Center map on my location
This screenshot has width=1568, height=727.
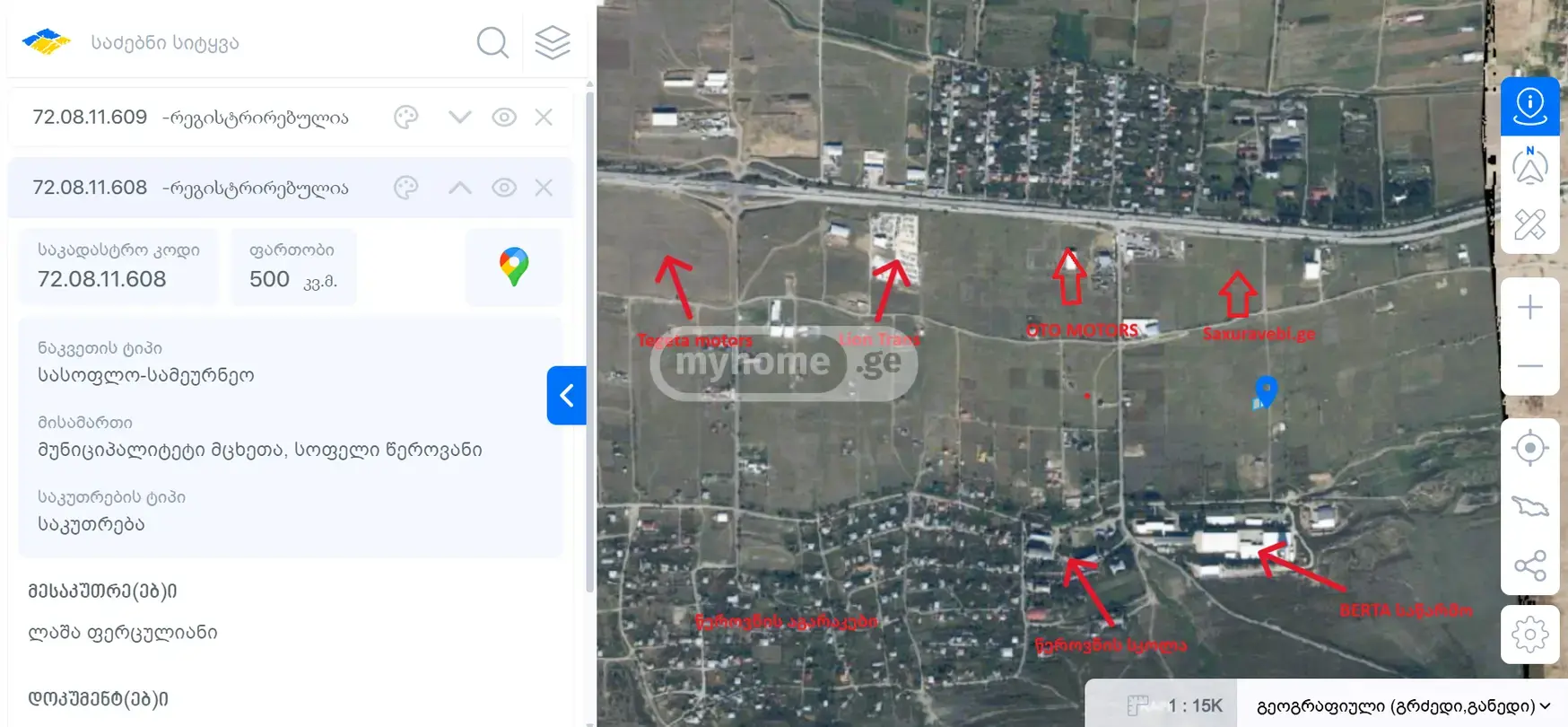[x=1530, y=448]
